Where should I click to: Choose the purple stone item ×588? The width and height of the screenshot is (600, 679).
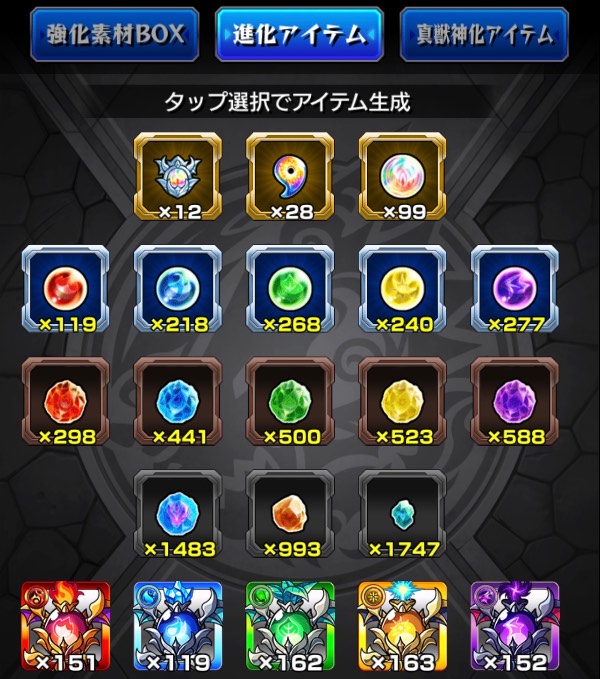pos(514,400)
